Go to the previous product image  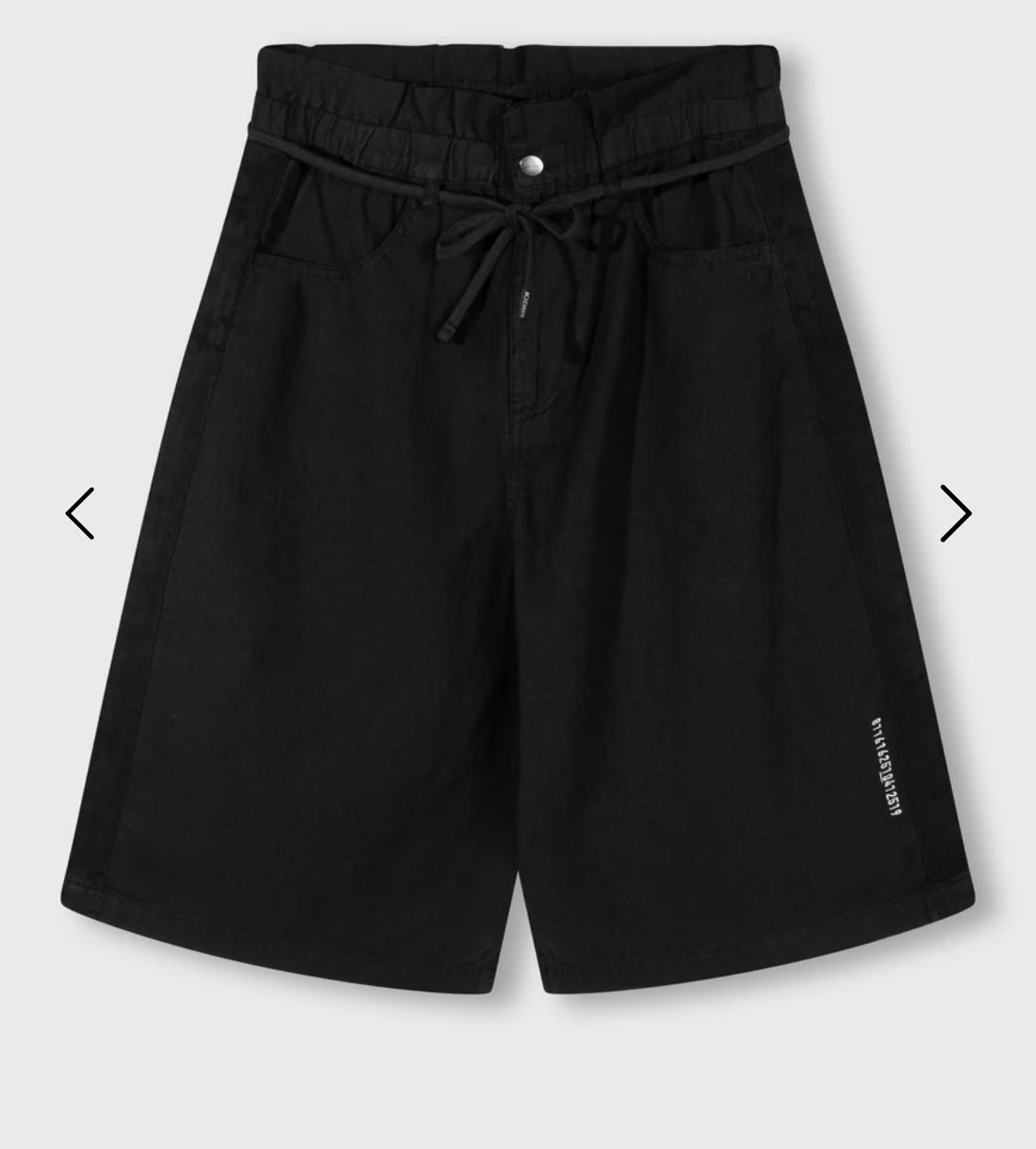tap(81, 513)
